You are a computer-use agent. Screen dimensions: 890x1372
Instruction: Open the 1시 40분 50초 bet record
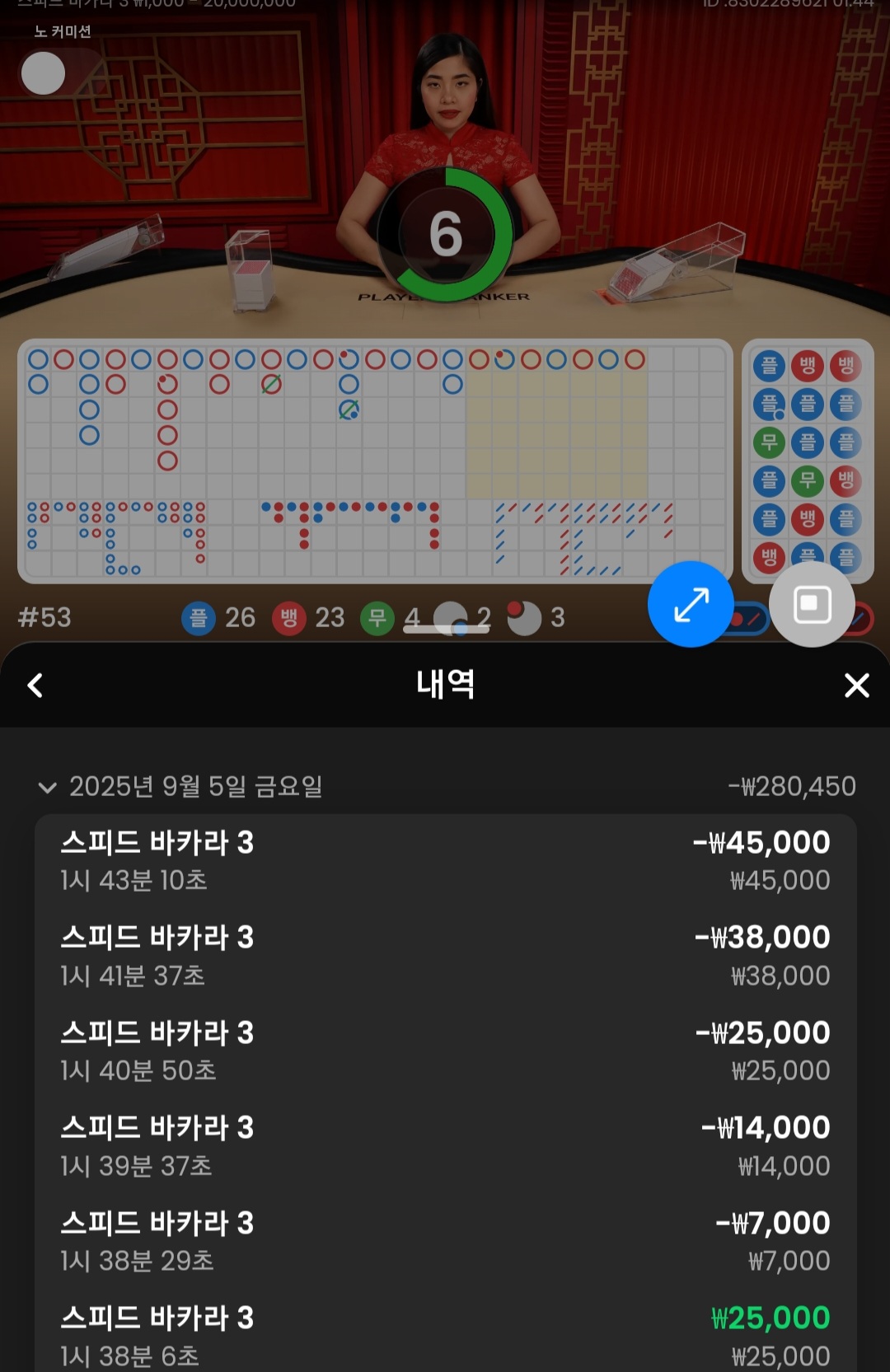pos(445,1051)
